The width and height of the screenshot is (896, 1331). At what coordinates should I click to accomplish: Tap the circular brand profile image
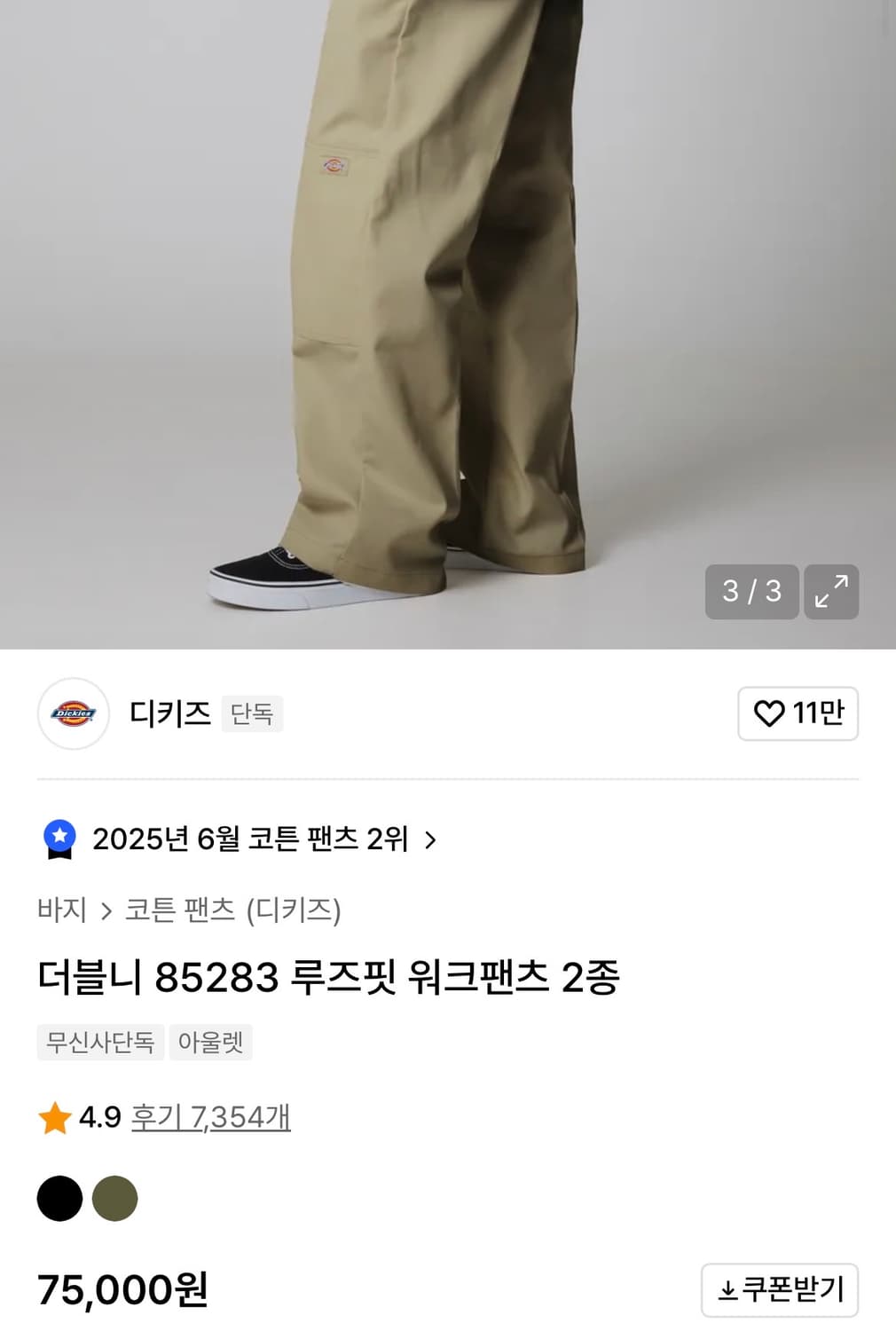tap(73, 714)
